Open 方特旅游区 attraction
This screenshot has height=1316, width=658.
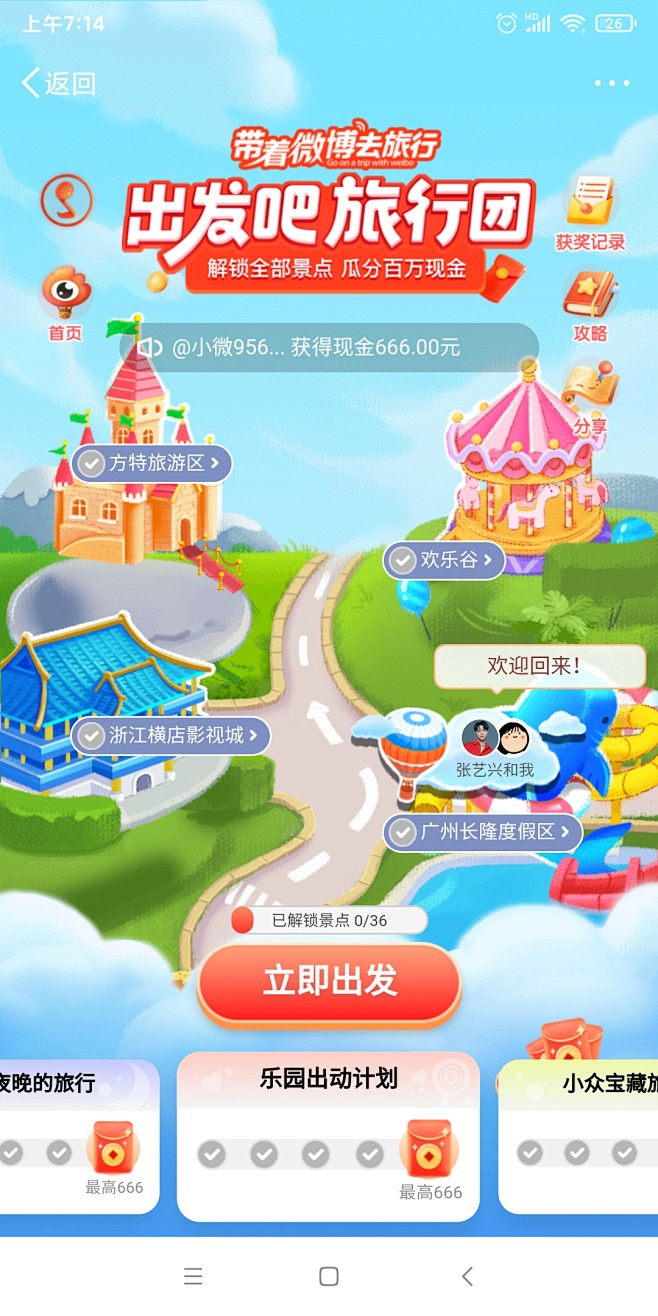click(x=152, y=463)
